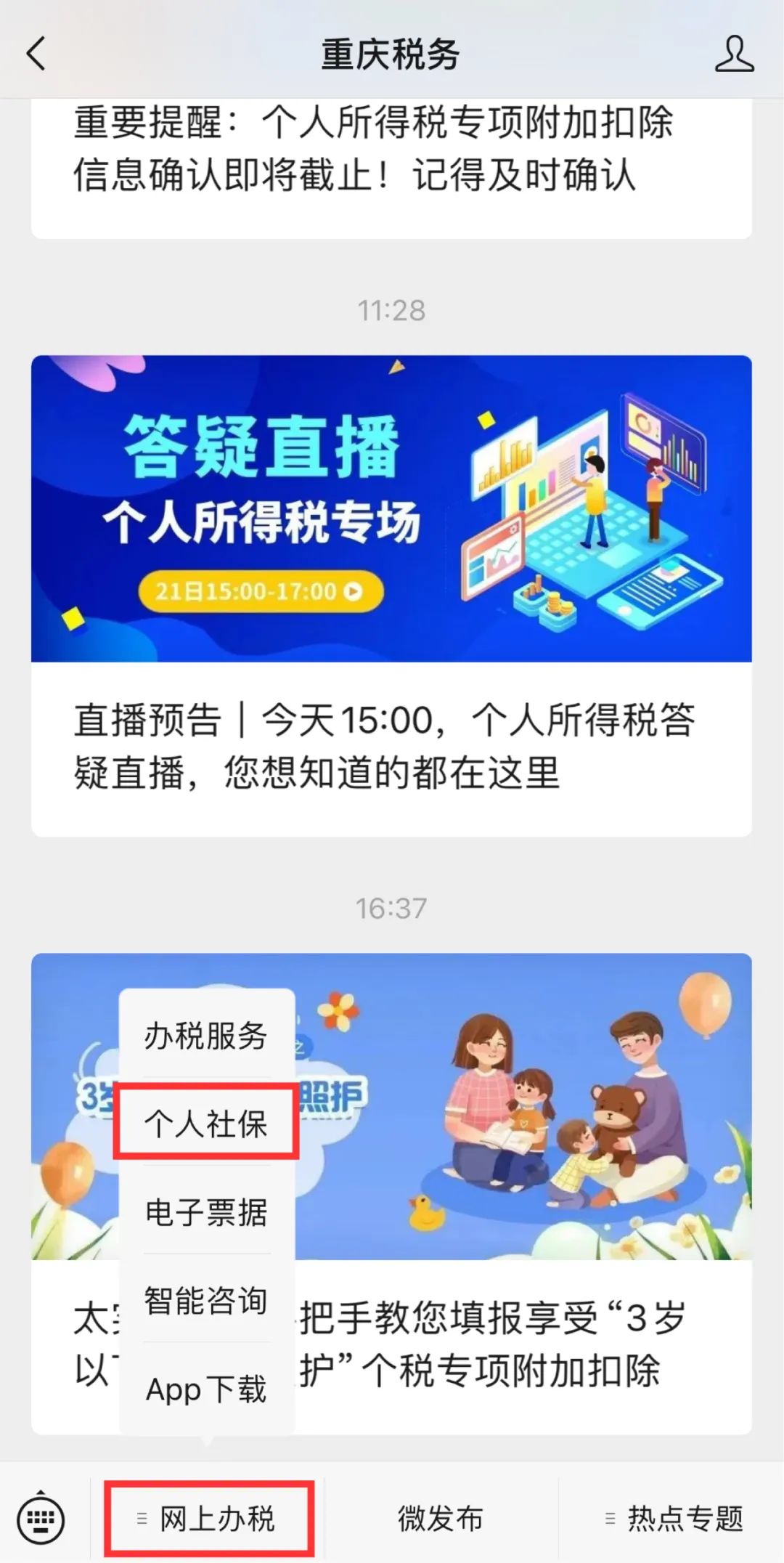Select 个人社保 from popup menu
The height and width of the screenshot is (1563, 784).
207,1124
